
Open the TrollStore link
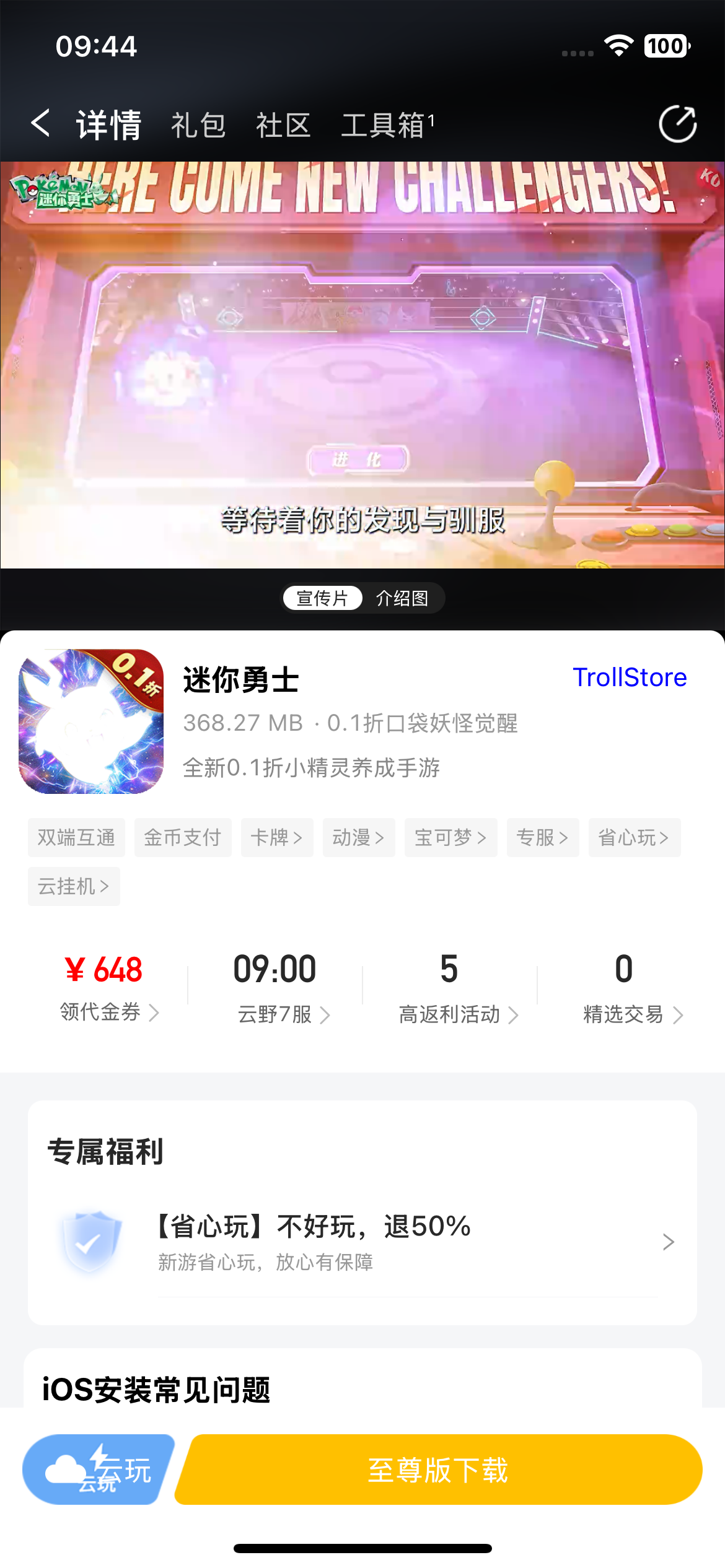tap(630, 677)
